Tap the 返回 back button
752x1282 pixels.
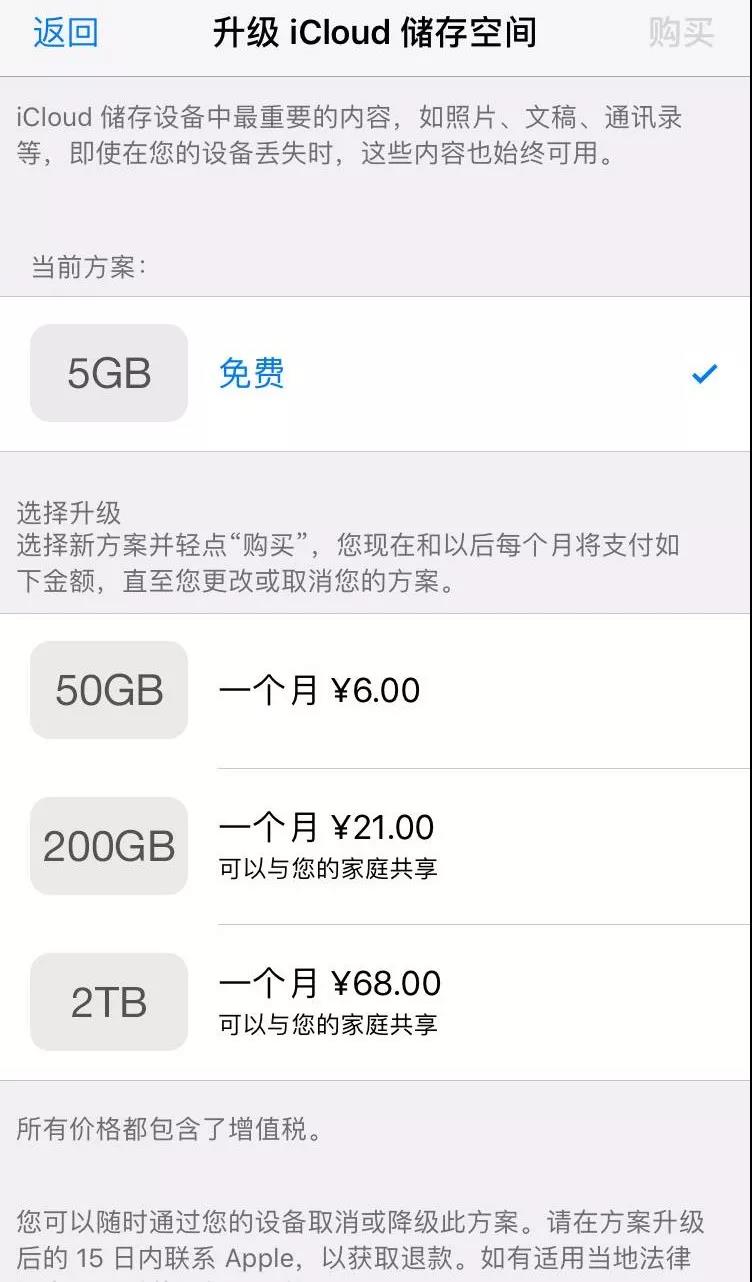click(x=64, y=33)
